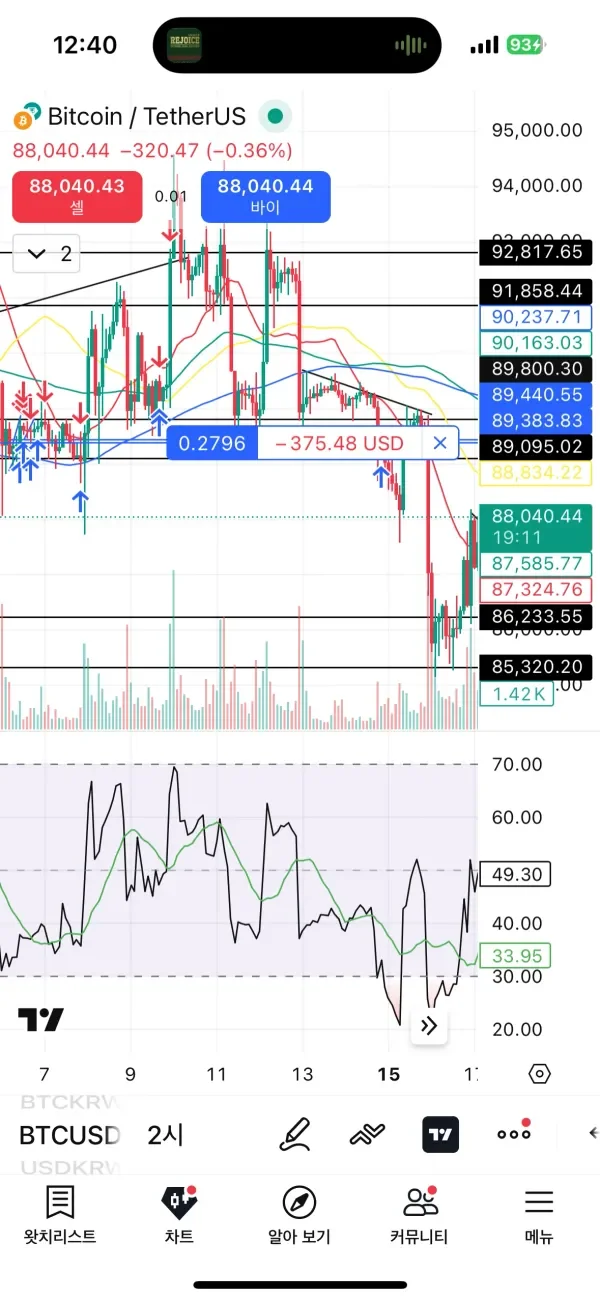The height and width of the screenshot is (1301, 600).
Task: Close the open position line with -375.48 USD
Action: 439,443
